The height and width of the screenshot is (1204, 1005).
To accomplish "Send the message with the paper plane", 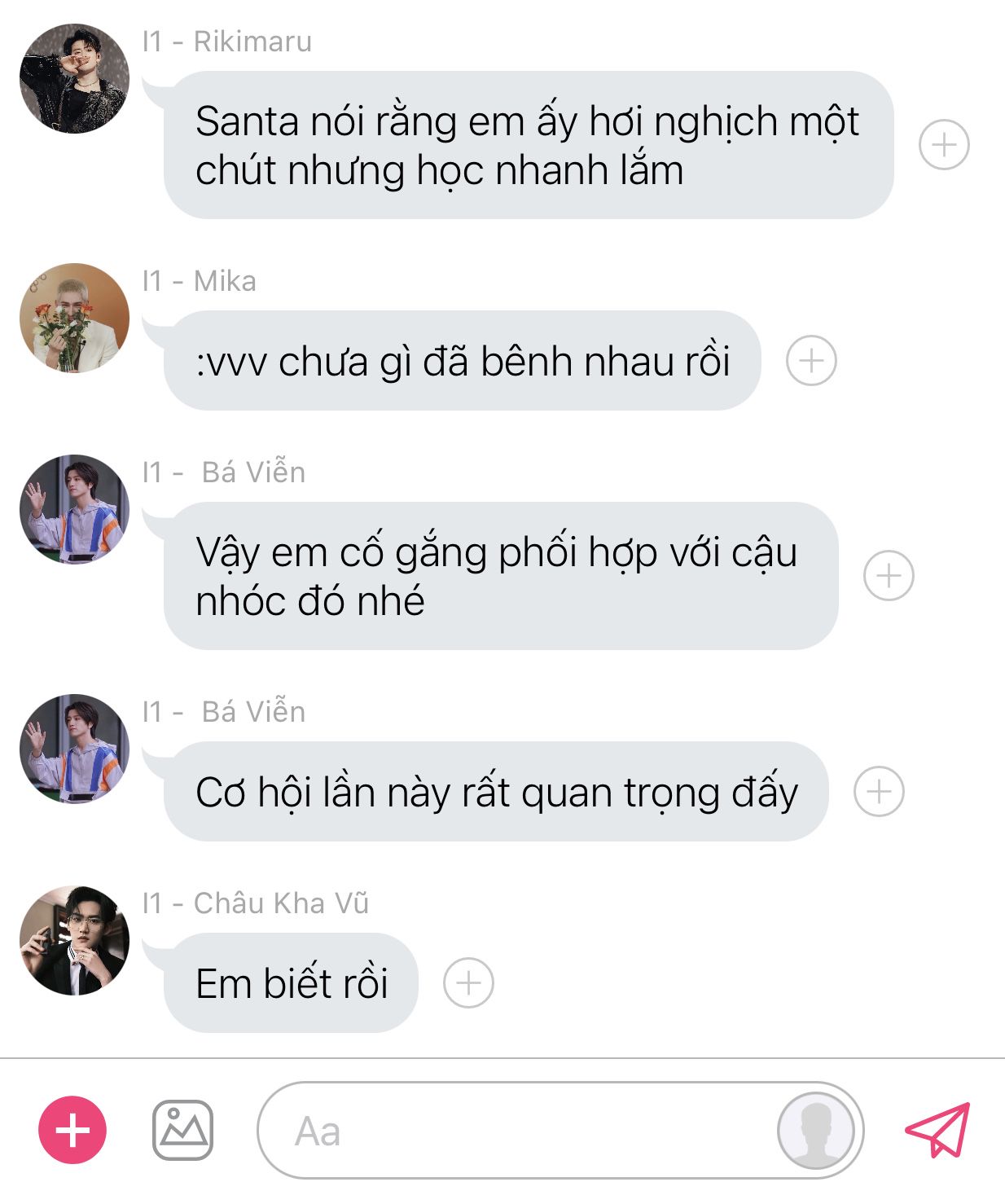I will pyautogui.click(x=938, y=1129).
